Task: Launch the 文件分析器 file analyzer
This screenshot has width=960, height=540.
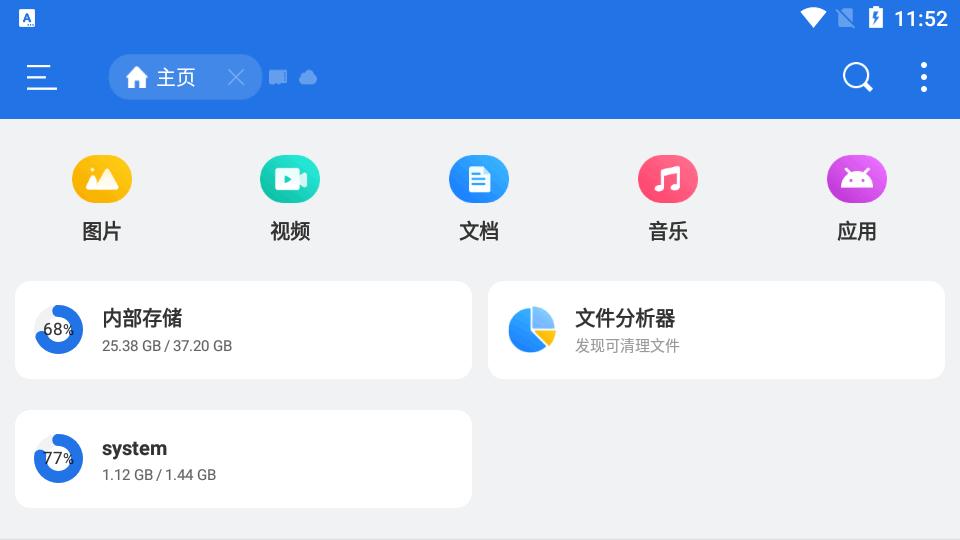Action: 716,330
